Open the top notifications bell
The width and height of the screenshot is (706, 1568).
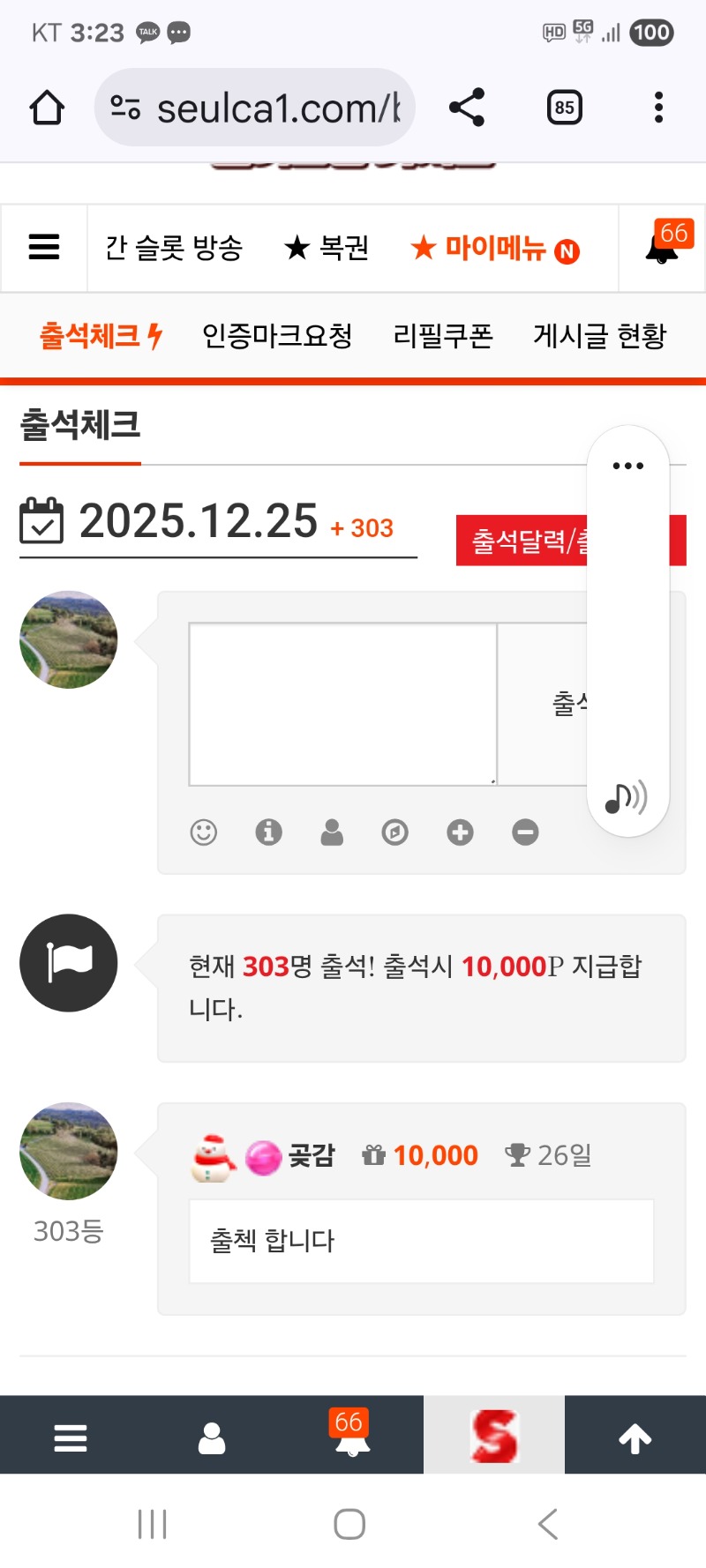point(662,247)
